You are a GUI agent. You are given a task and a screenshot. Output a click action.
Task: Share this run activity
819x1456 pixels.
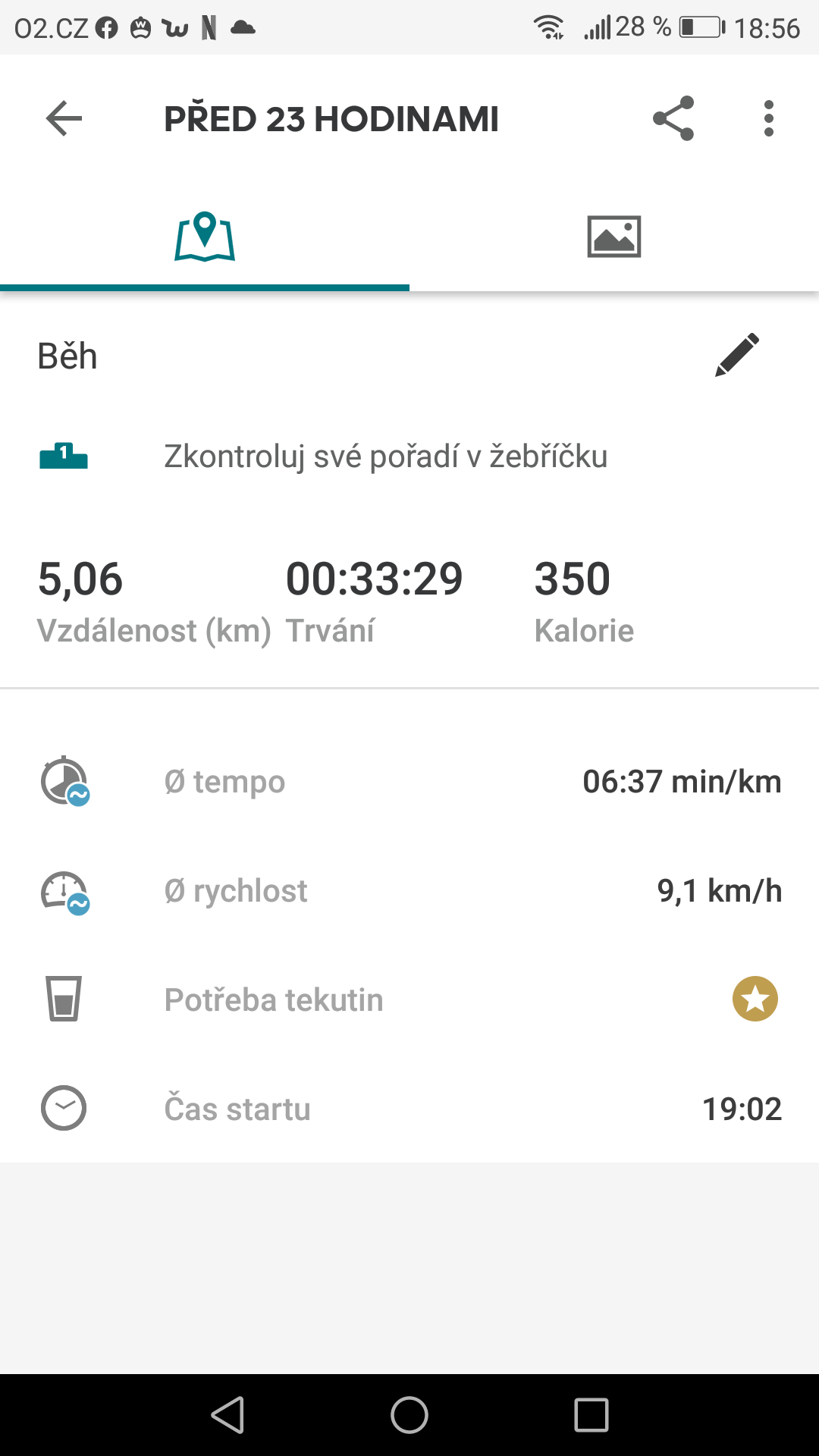673,118
